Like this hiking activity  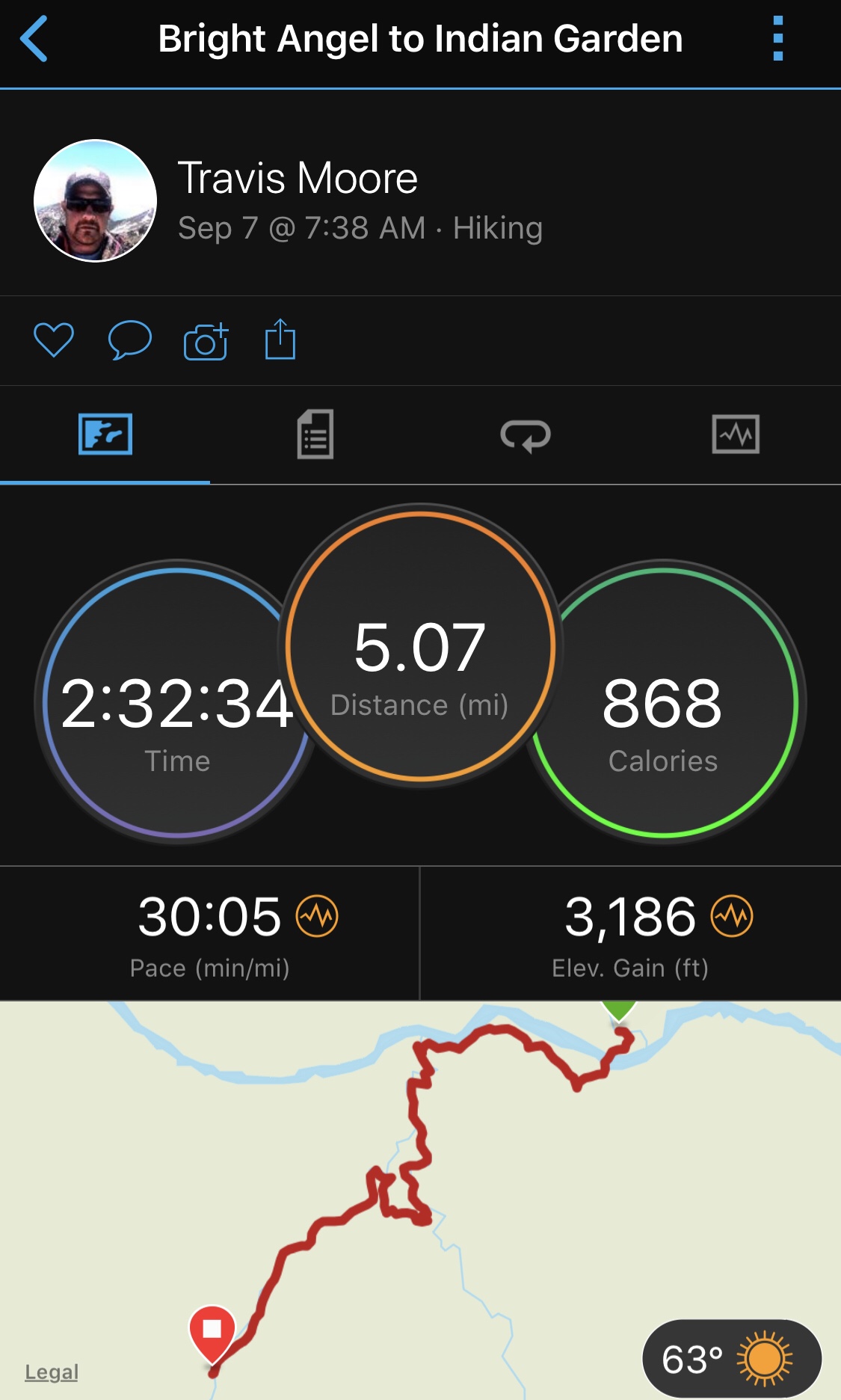[x=54, y=340]
